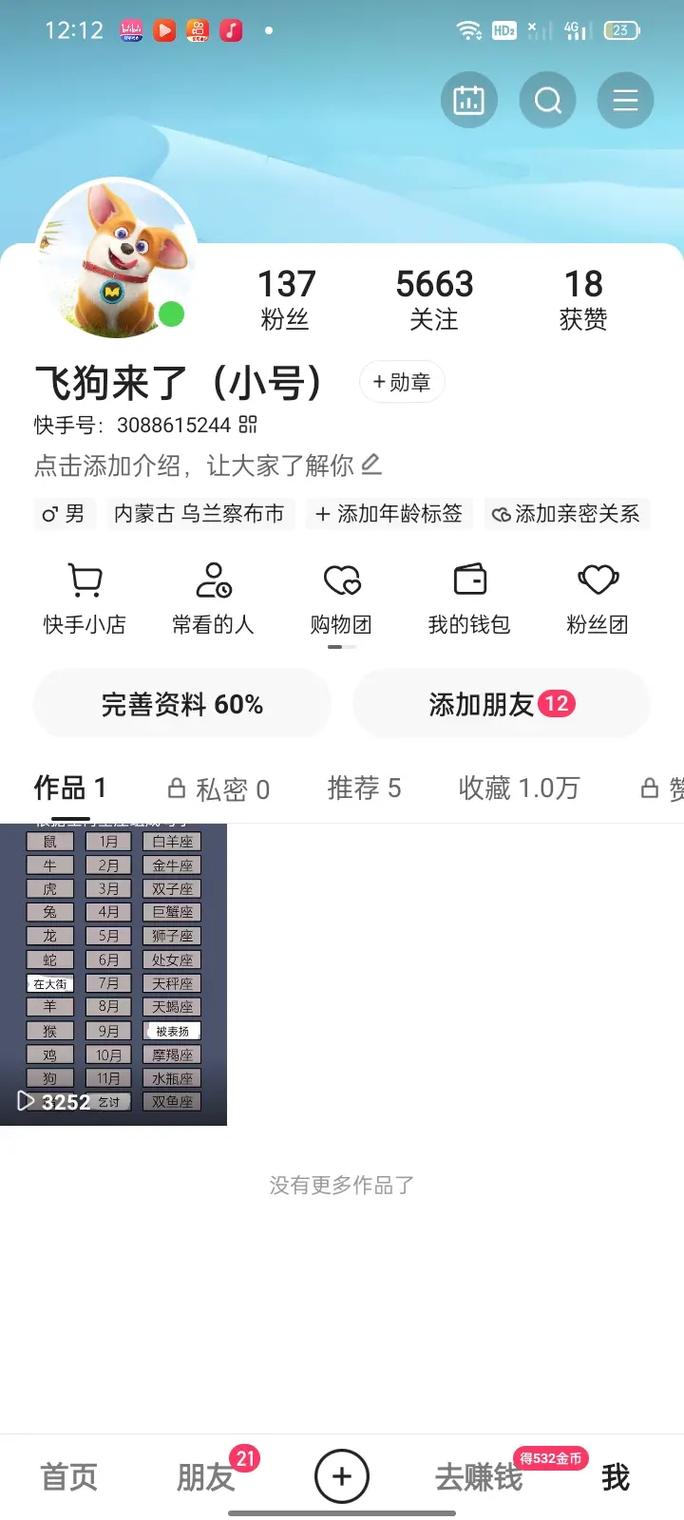Viewport: 684px width, 1520px height.
Task: Tap the corgi profile avatar
Action: [x=115, y=258]
